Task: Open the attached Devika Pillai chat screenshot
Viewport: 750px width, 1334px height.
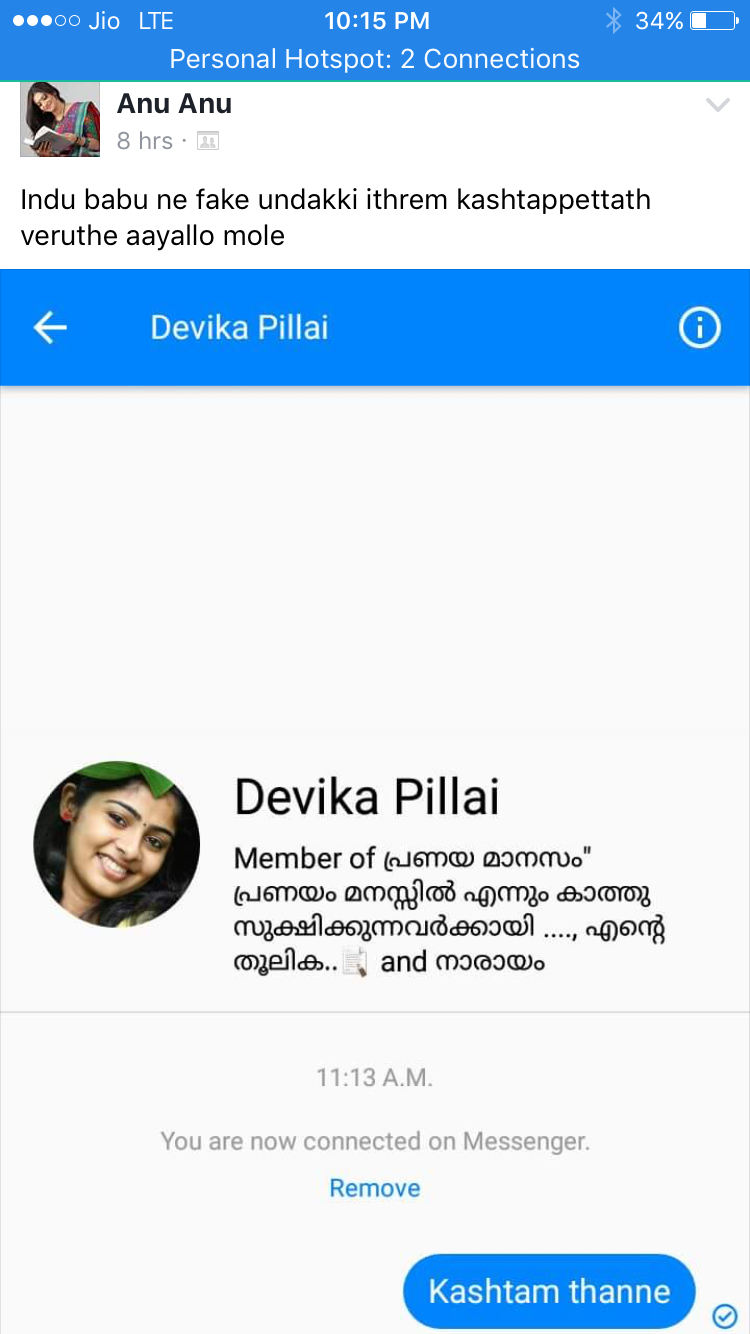Action: pos(375,801)
